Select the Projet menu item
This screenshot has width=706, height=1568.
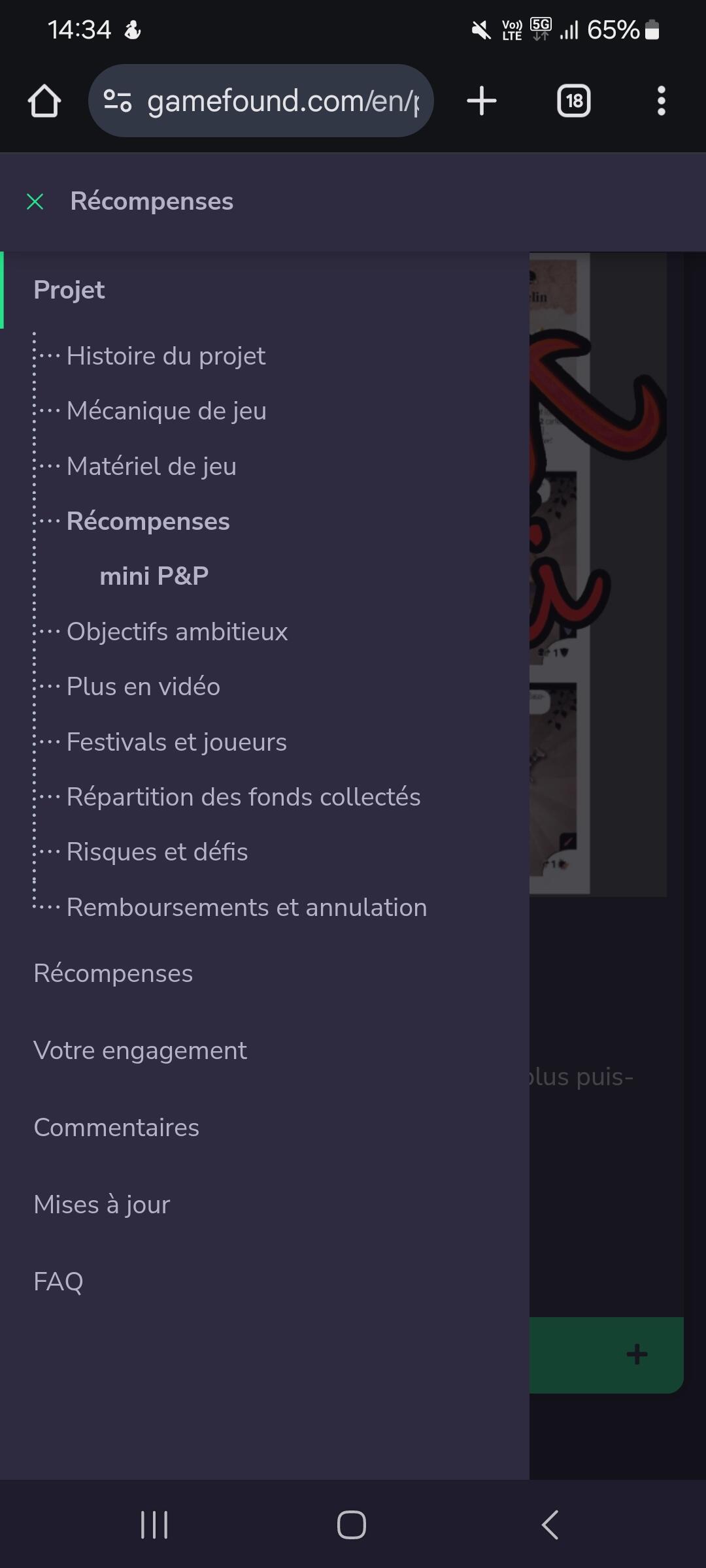(69, 290)
